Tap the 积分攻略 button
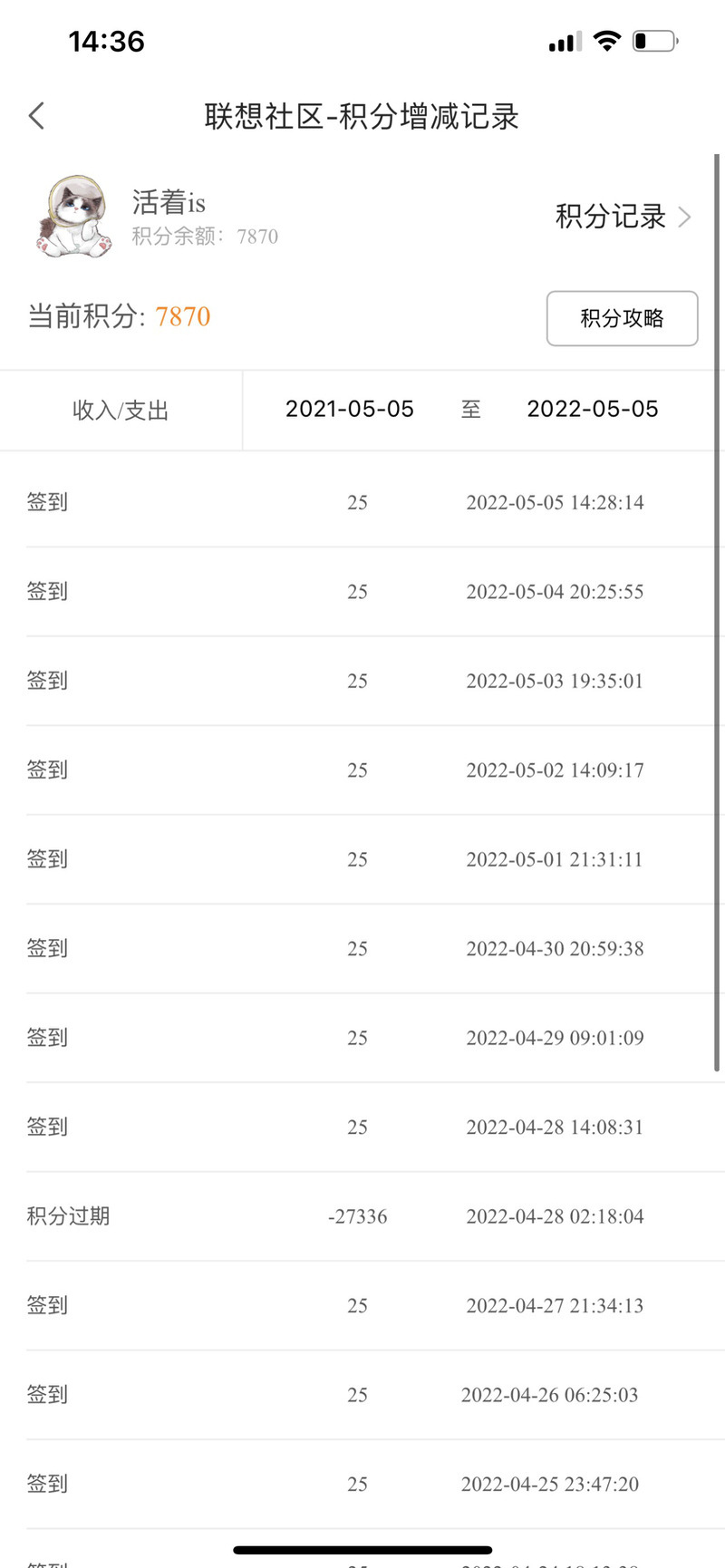 [622, 318]
